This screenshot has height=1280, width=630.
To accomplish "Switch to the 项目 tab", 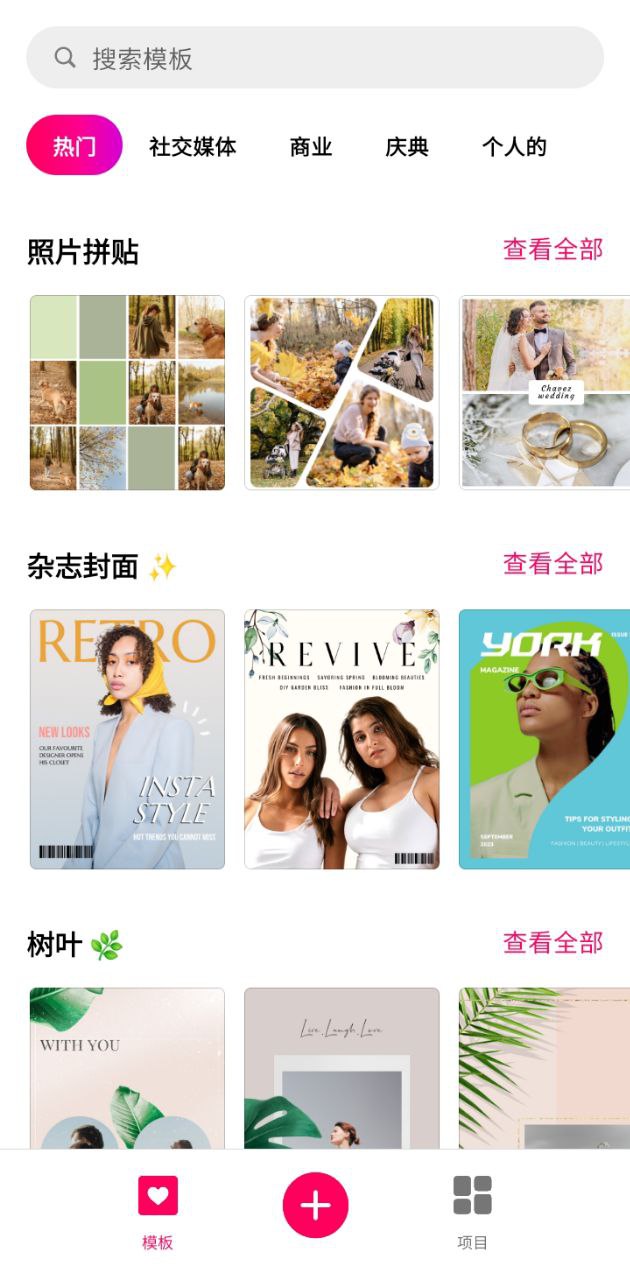I will 472,1212.
